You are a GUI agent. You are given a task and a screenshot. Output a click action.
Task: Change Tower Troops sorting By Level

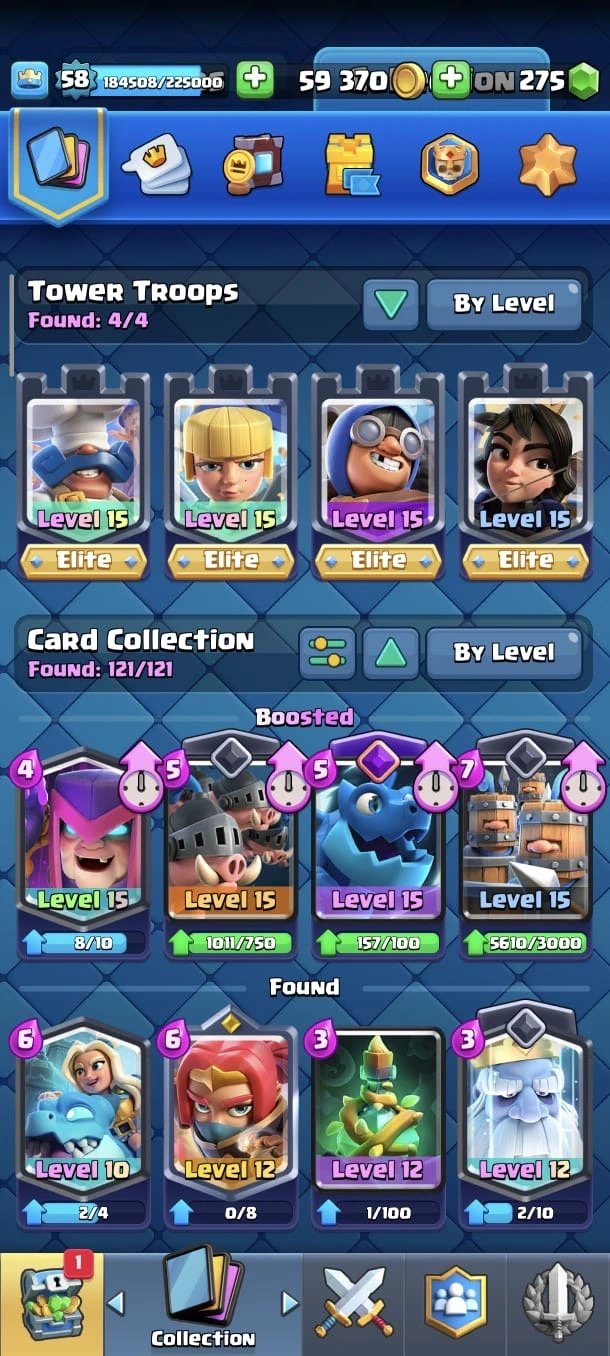point(504,304)
